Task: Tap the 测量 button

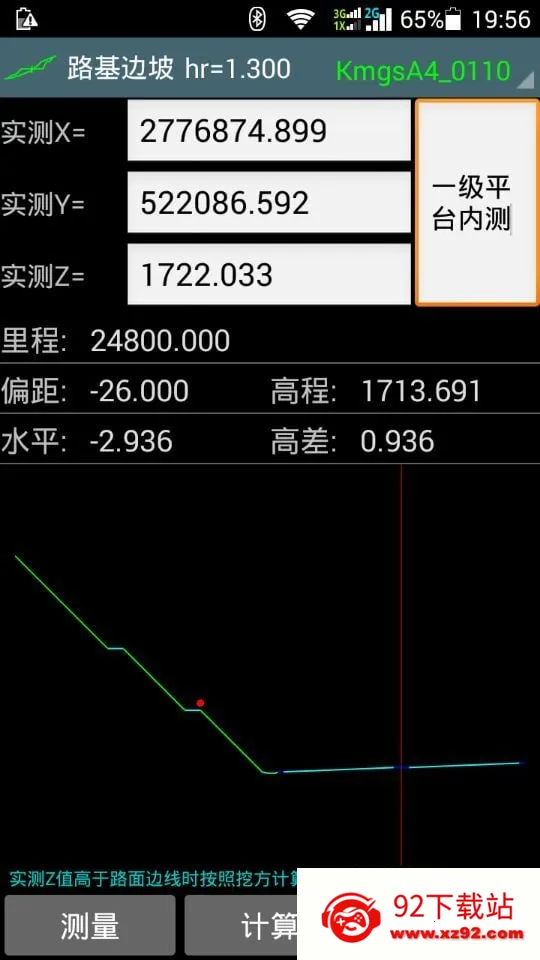Action: pyautogui.click(x=90, y=927)
